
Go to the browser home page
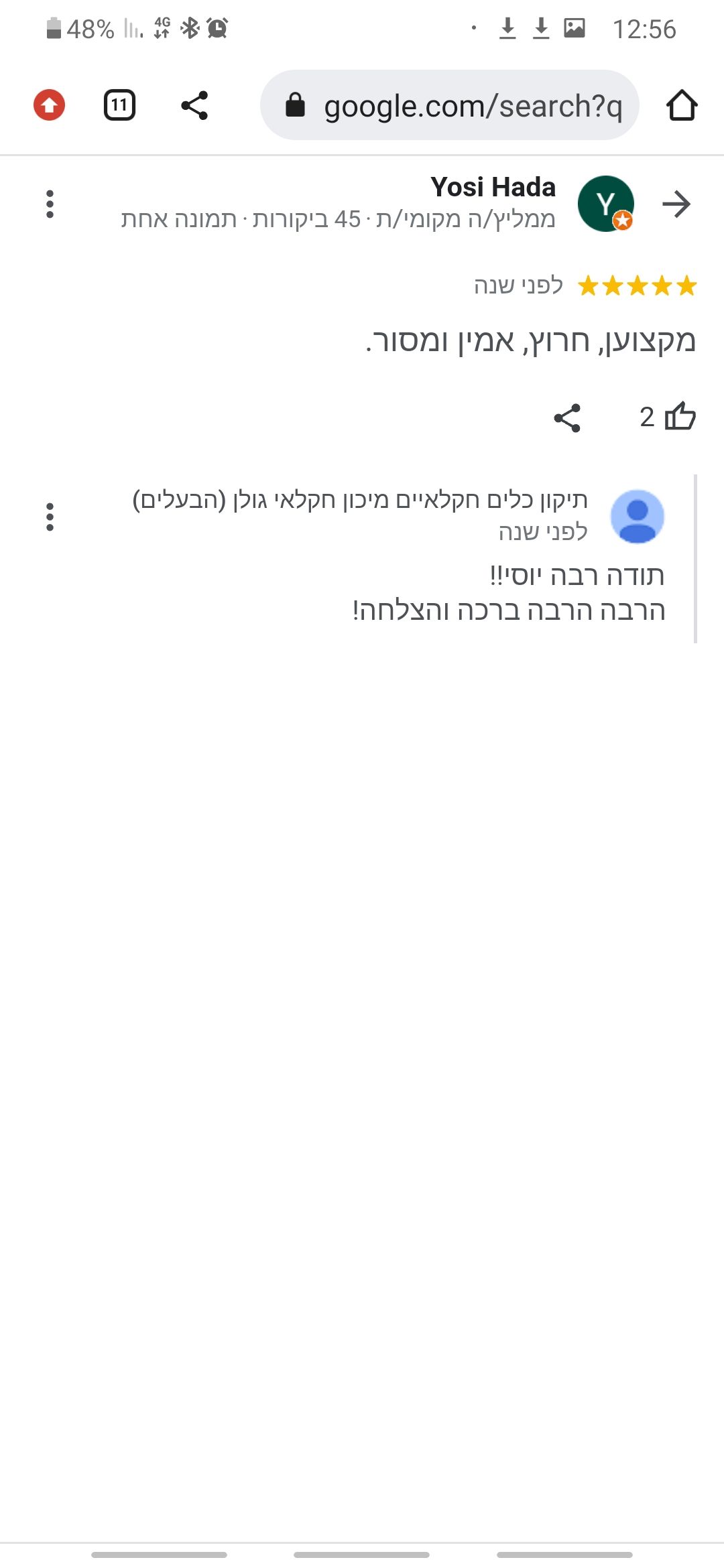point(682,105)
